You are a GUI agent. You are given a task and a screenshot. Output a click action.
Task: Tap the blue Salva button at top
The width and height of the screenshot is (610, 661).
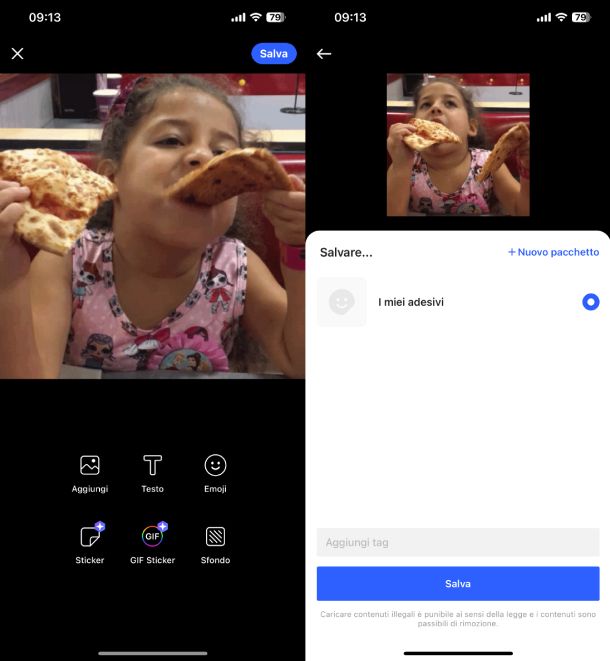click(x=273, y=53)
